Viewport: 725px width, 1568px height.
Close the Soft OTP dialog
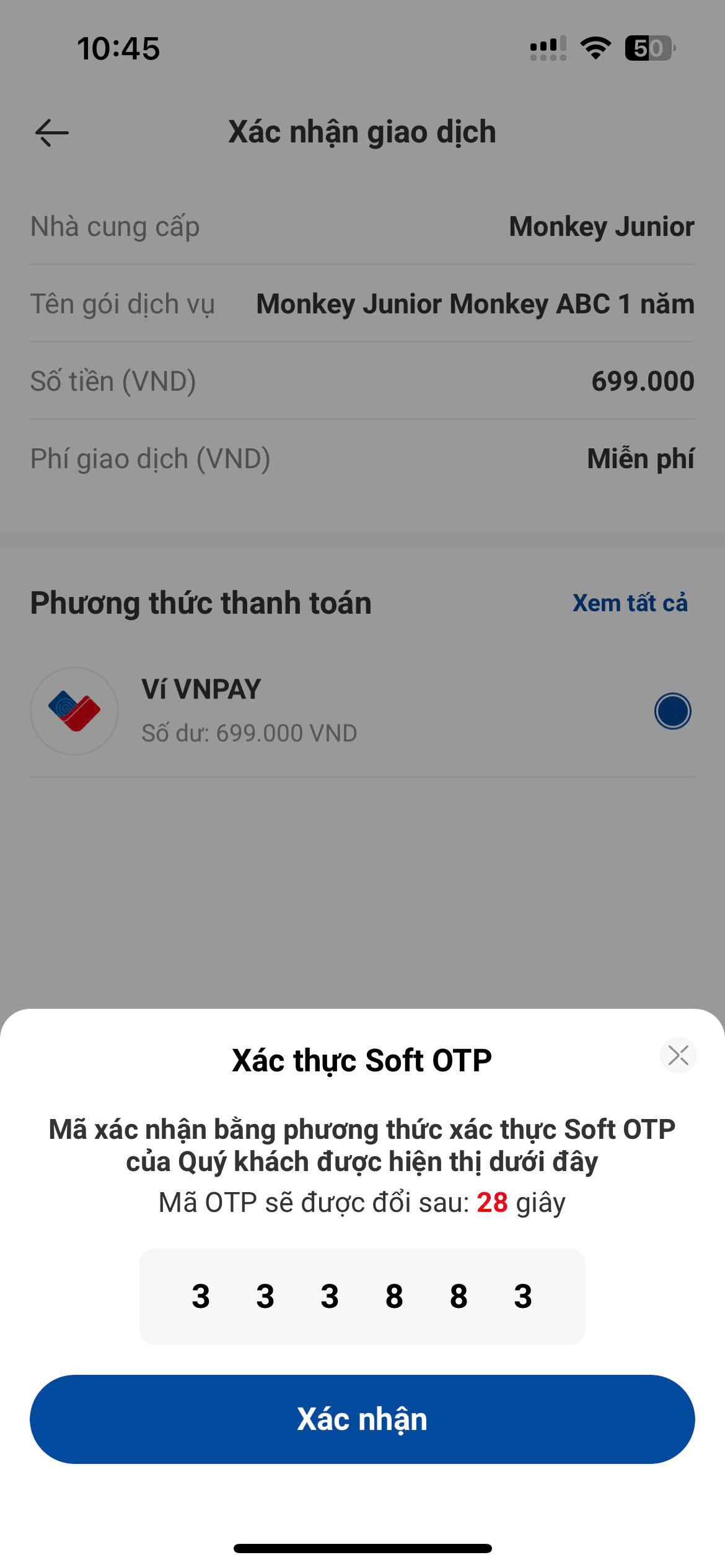click(678, 1055)
